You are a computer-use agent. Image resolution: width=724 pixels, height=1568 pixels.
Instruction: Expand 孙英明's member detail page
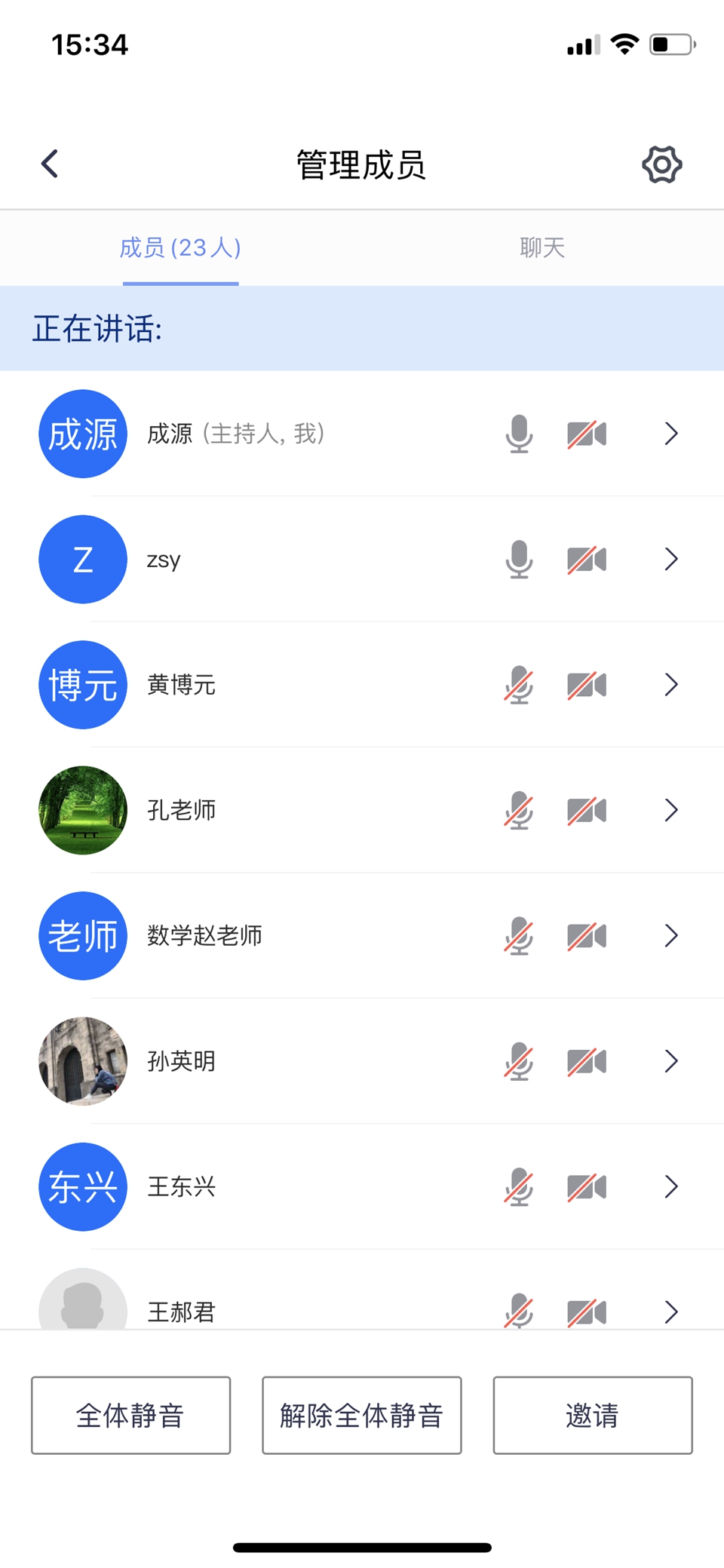click(x=670, y=1061)
